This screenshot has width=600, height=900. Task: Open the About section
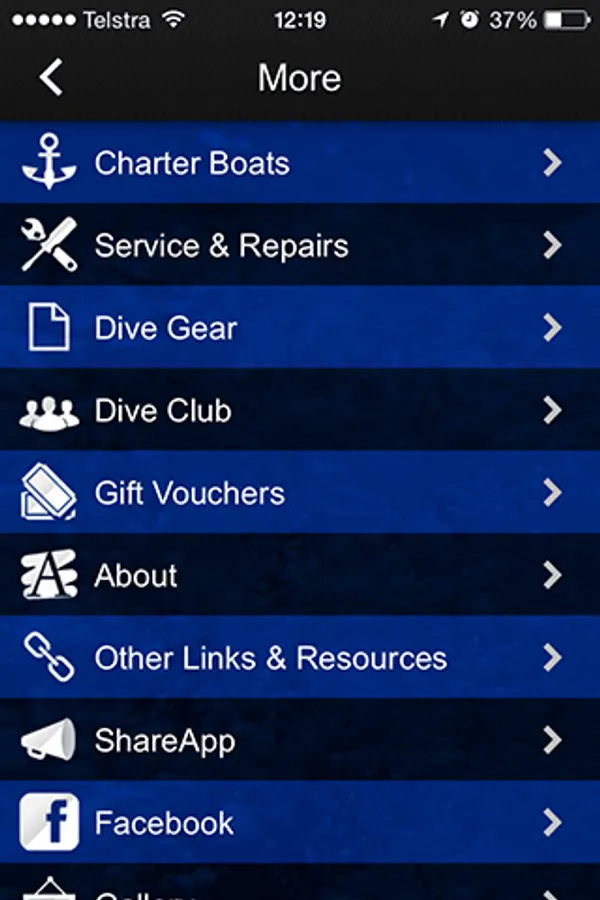coord(300,575)
